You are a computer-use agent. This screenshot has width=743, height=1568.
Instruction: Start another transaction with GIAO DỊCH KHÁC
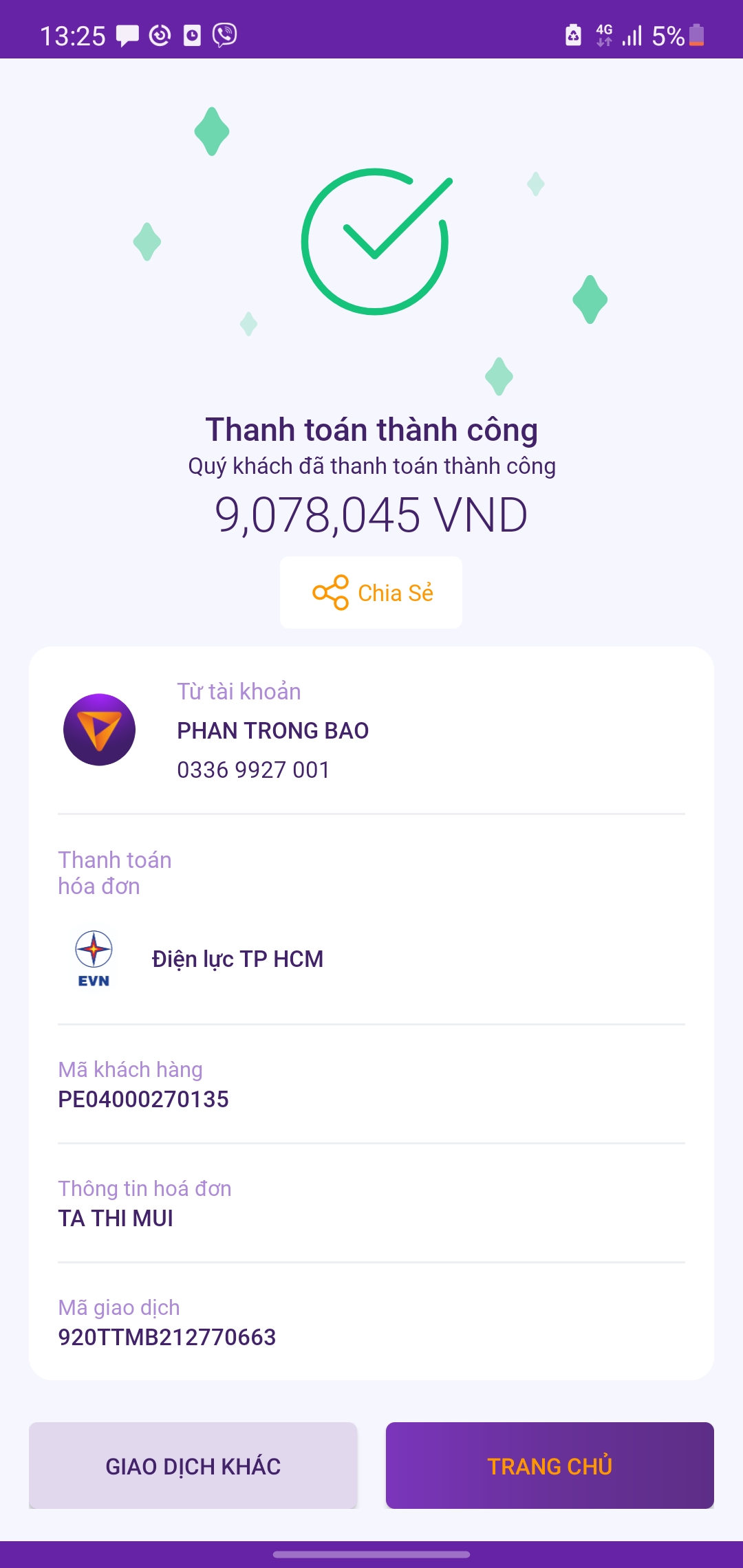tap(193, 1466)
